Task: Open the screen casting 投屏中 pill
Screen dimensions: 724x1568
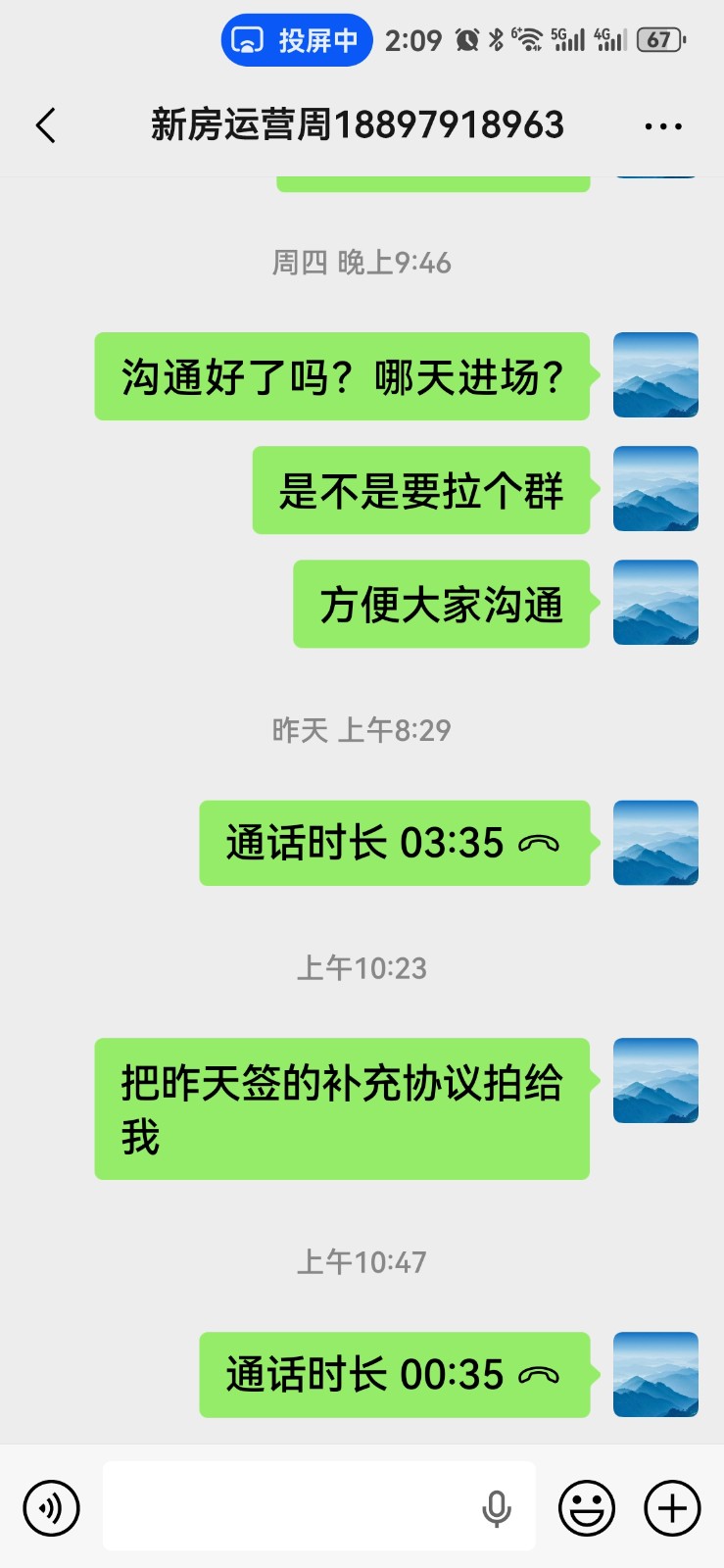Action: point(296,40)
